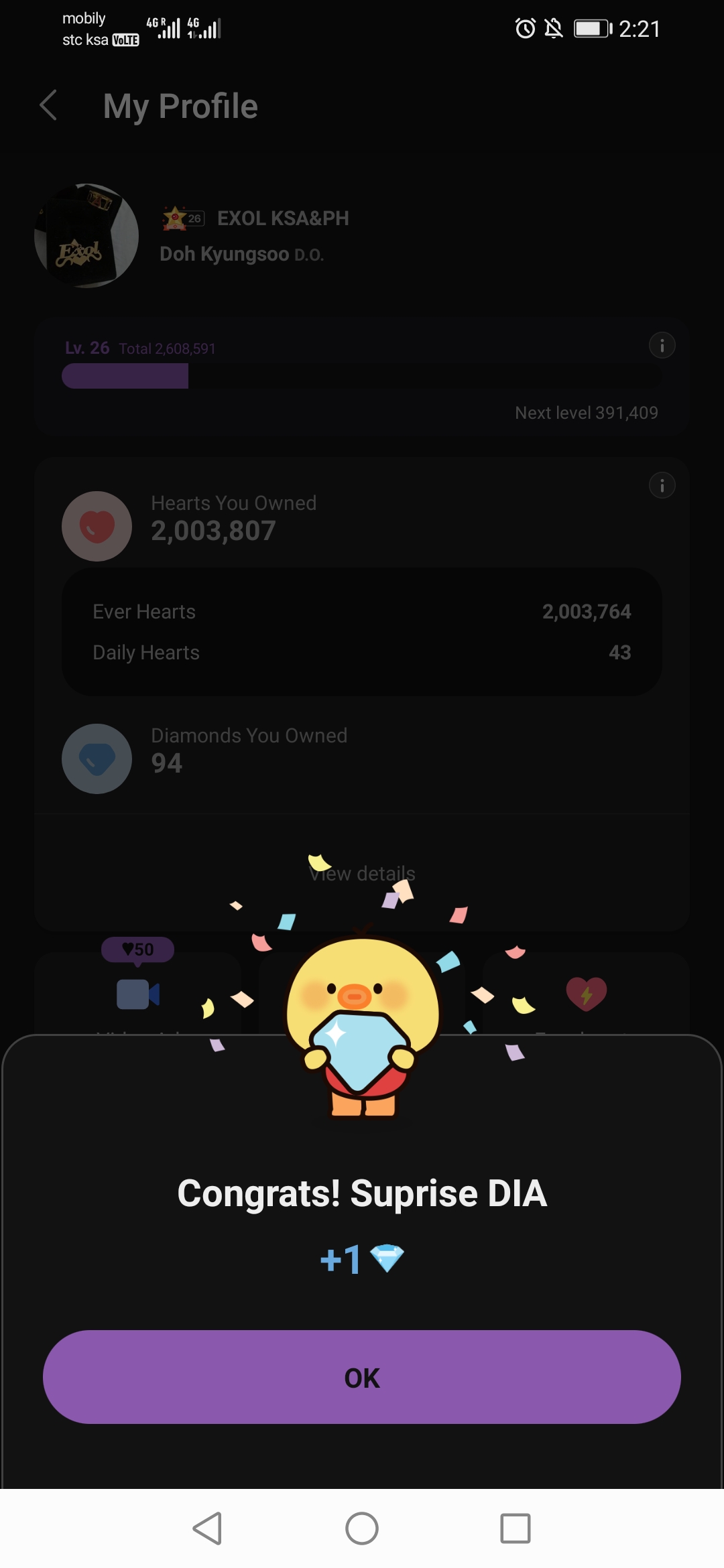Open info icon for Hearts You Owned
This screenshot has height=1568, width=724.
coord(662,485)
